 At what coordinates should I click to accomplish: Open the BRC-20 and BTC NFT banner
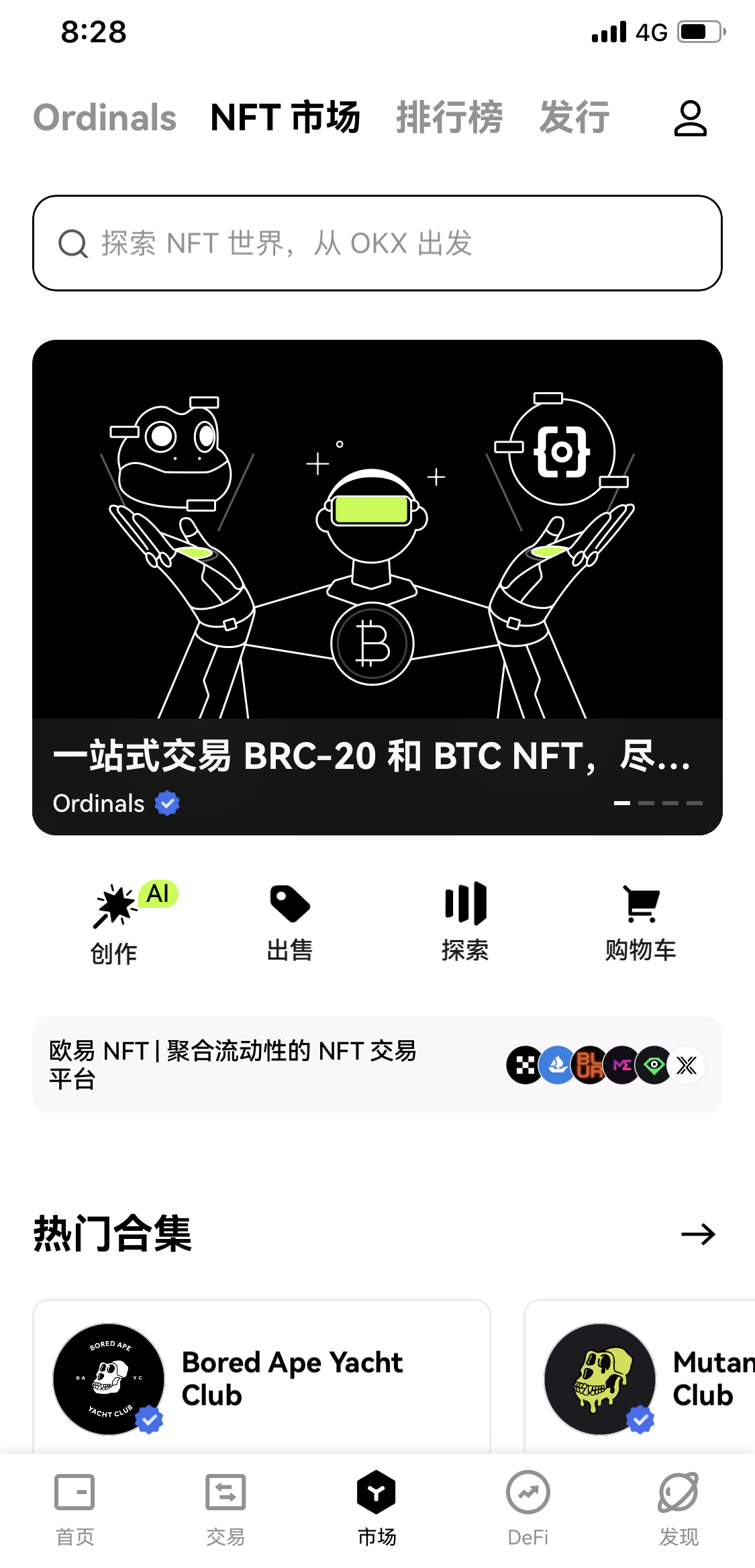377,587
